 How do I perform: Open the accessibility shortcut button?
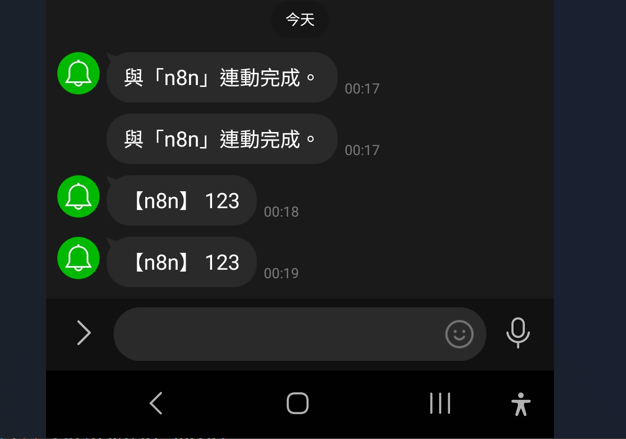pyautogui.click(x=520, y=404)
